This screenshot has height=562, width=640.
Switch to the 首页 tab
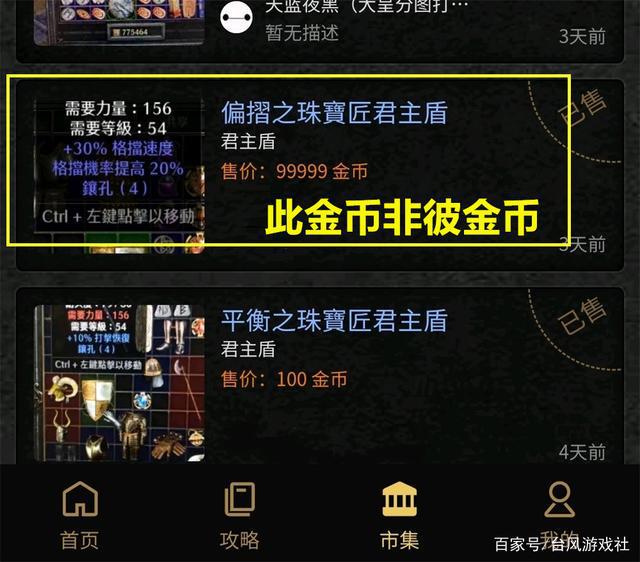tap(80, 514)
